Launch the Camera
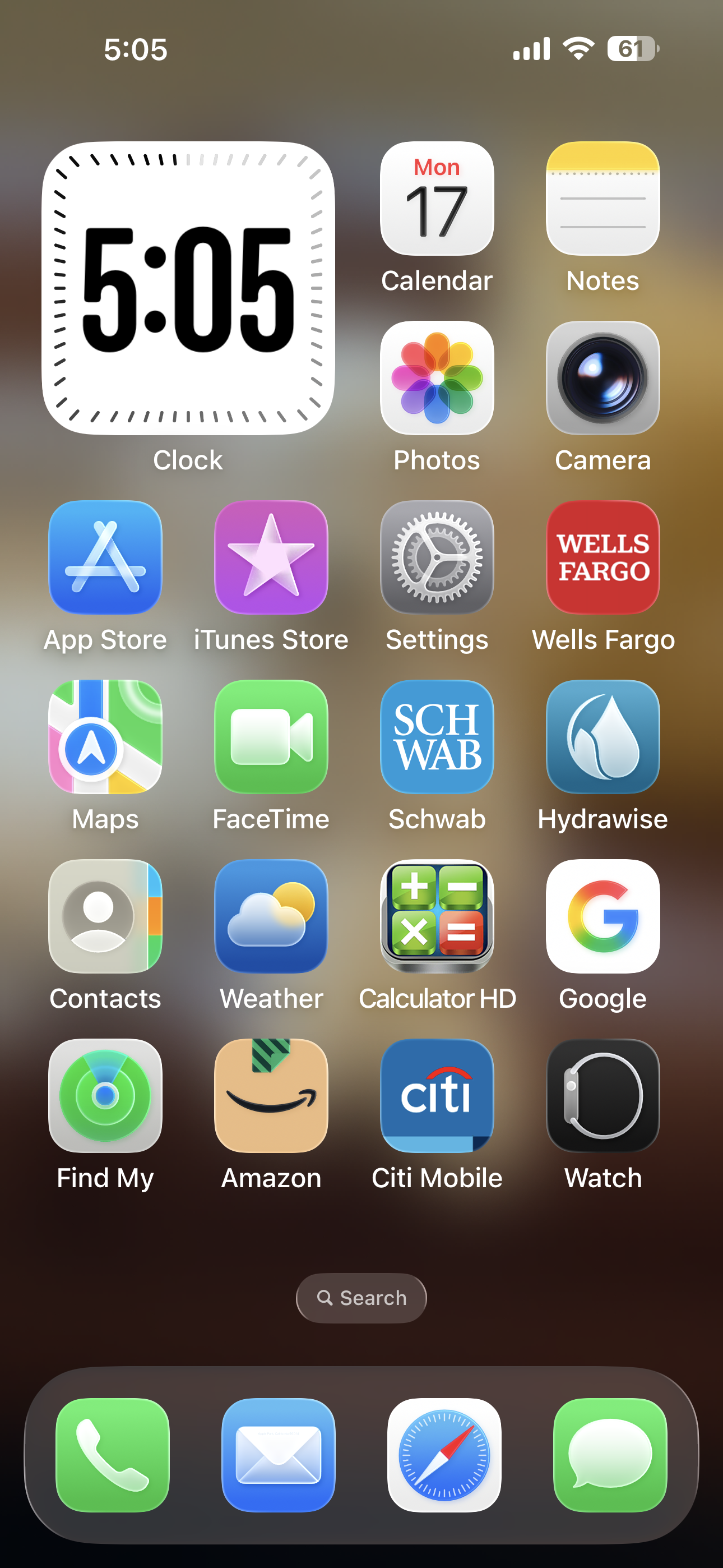The image size is (723, 1568). (602, 378)
